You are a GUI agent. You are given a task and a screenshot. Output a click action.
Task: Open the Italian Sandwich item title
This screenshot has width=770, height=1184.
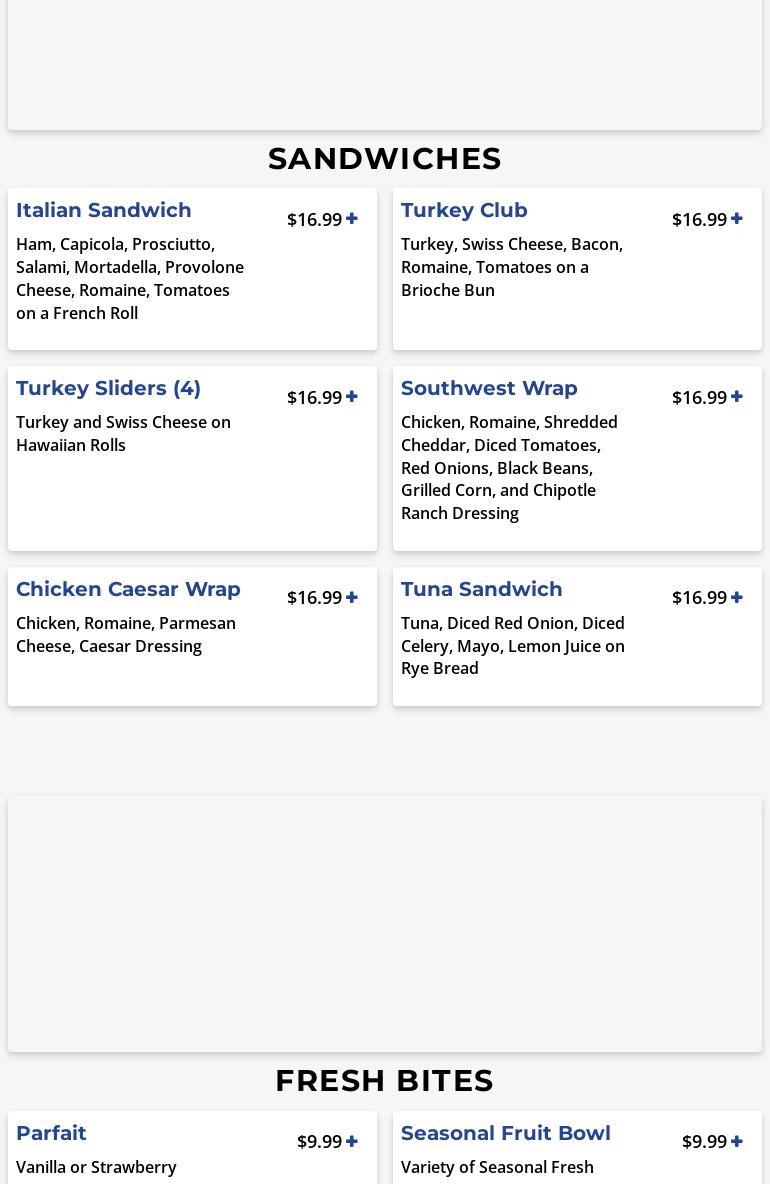point(104,210)
